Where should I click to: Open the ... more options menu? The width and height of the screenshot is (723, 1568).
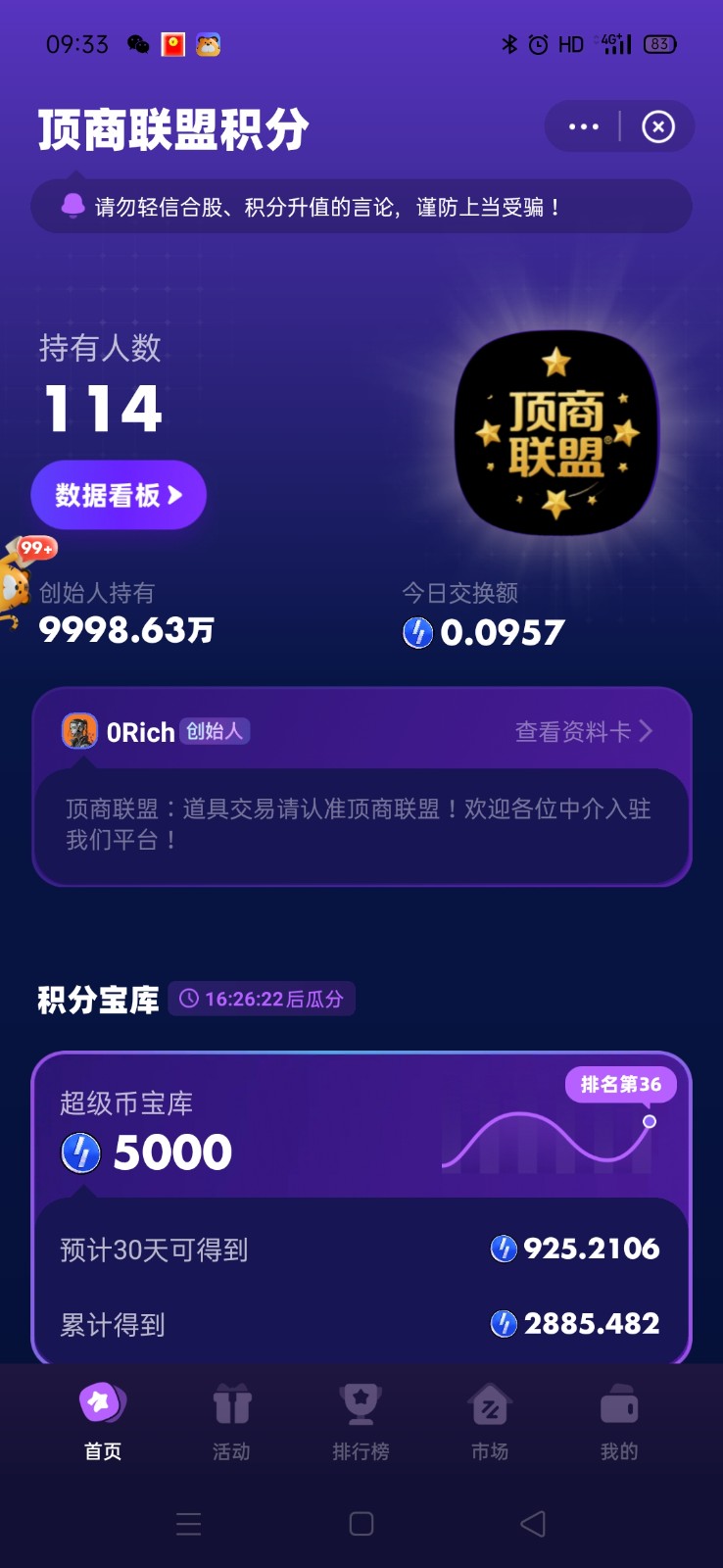click(582, 126)
